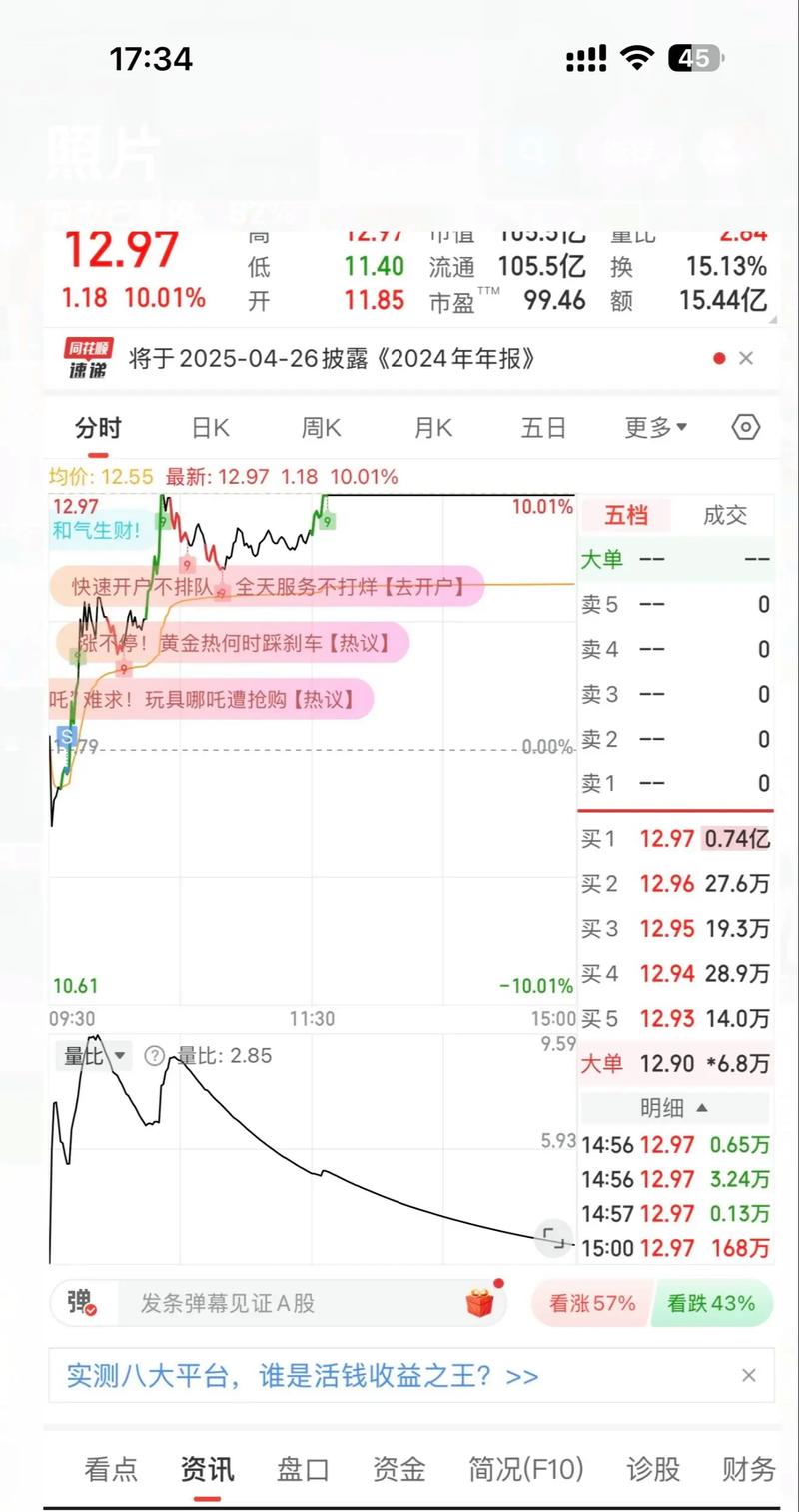
Task: Toggle the 看涨 57% bullish vote
Action: click(x=591, y=1303)
